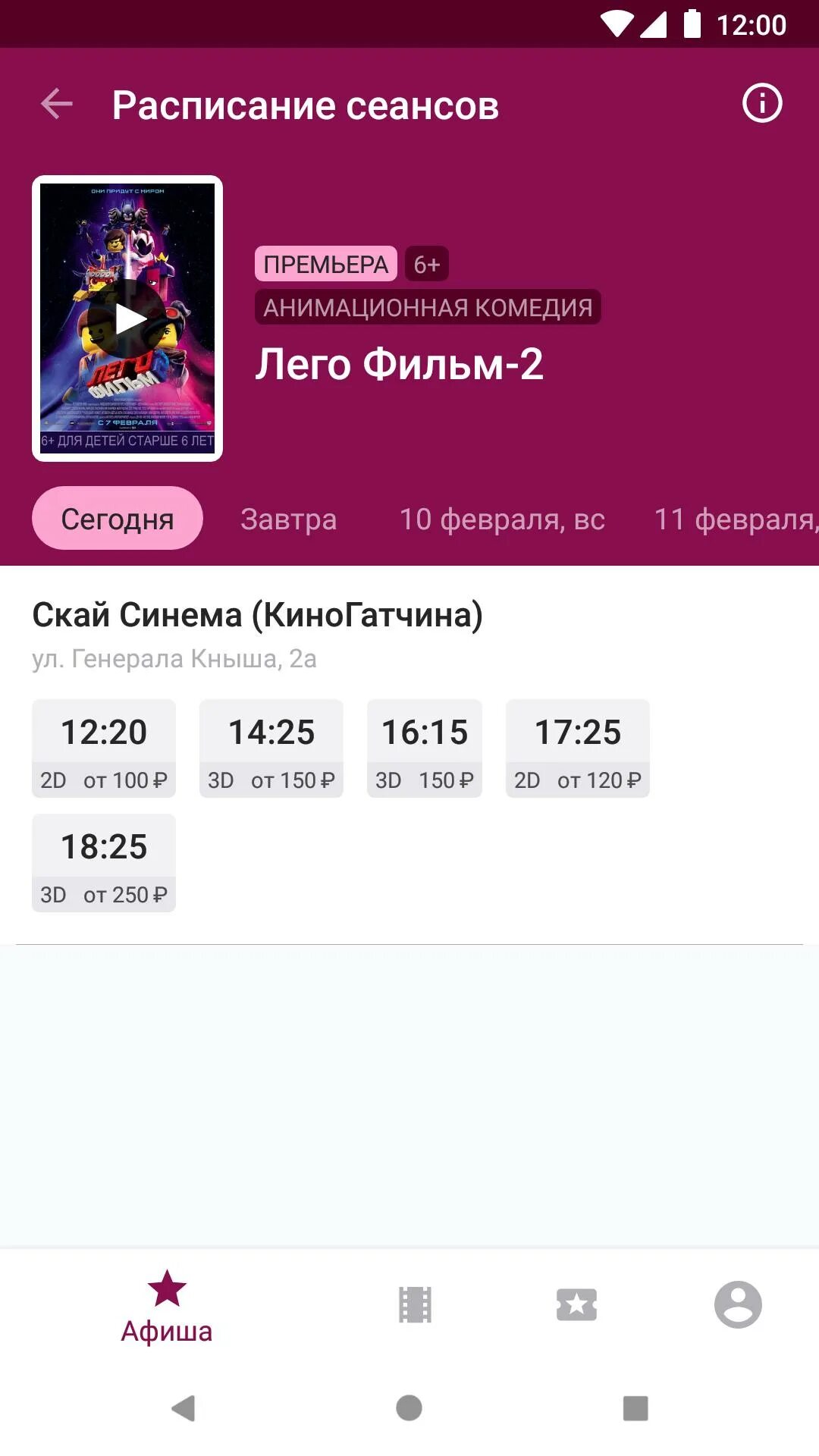Play the Лего Фильм-2 trailer
This screenshot has width=819, height=1456.
[127, 318]
